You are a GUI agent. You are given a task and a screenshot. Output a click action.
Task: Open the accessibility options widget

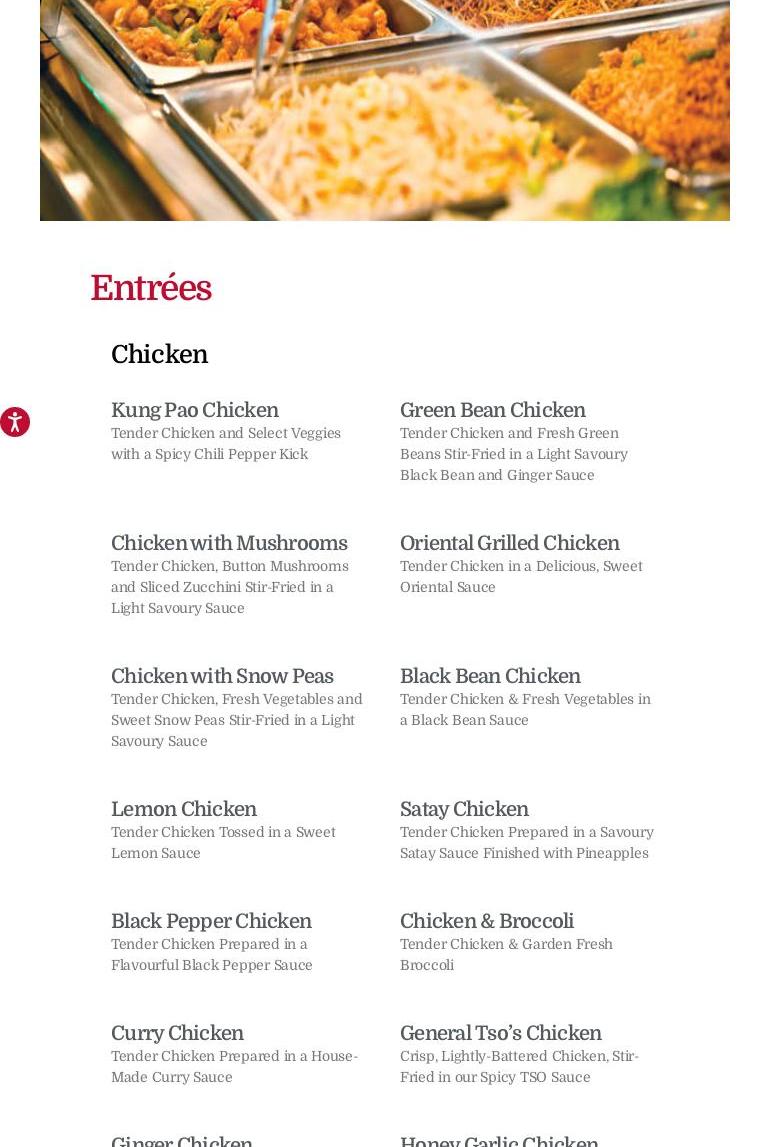(x=14, y=422)
